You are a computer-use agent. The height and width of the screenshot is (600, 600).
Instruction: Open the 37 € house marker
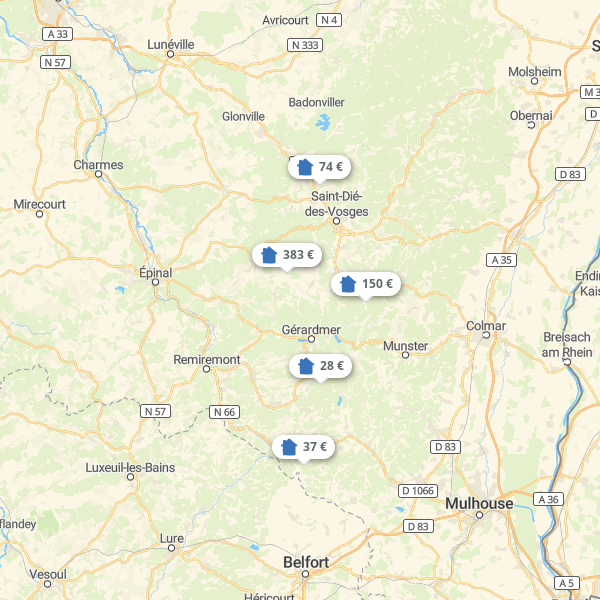pos(304,447)
